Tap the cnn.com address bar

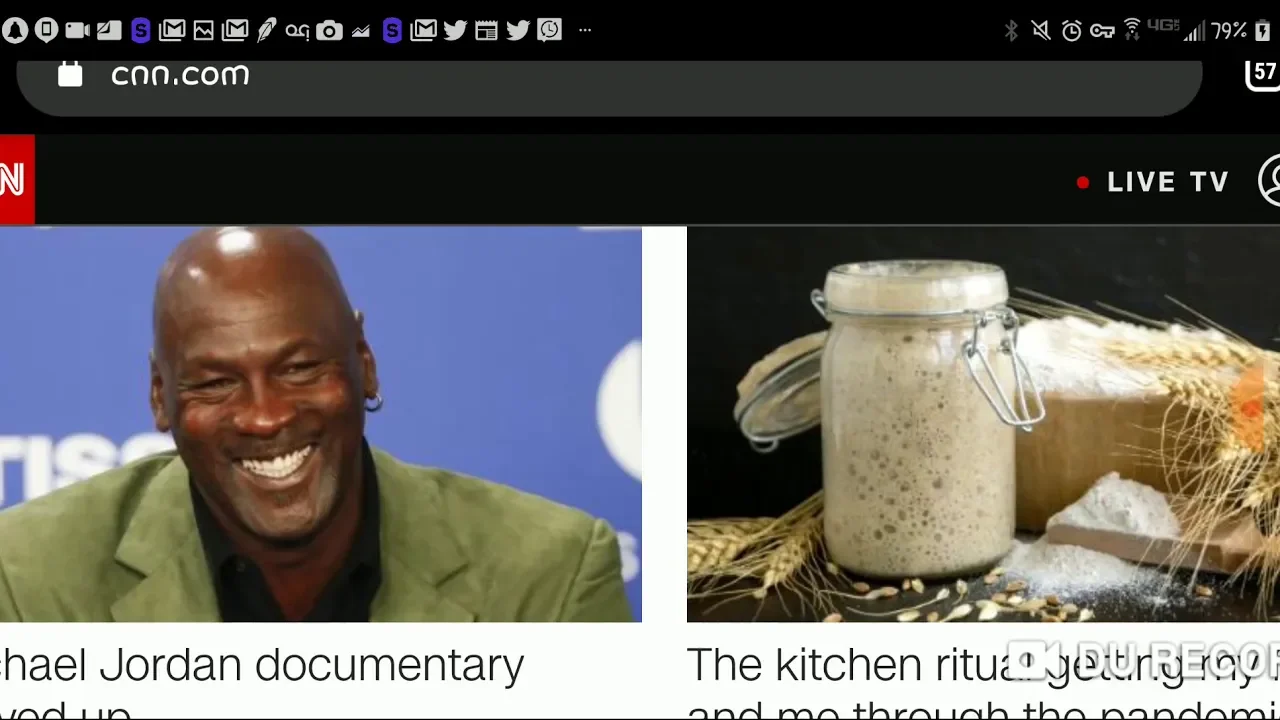point(600,76)
